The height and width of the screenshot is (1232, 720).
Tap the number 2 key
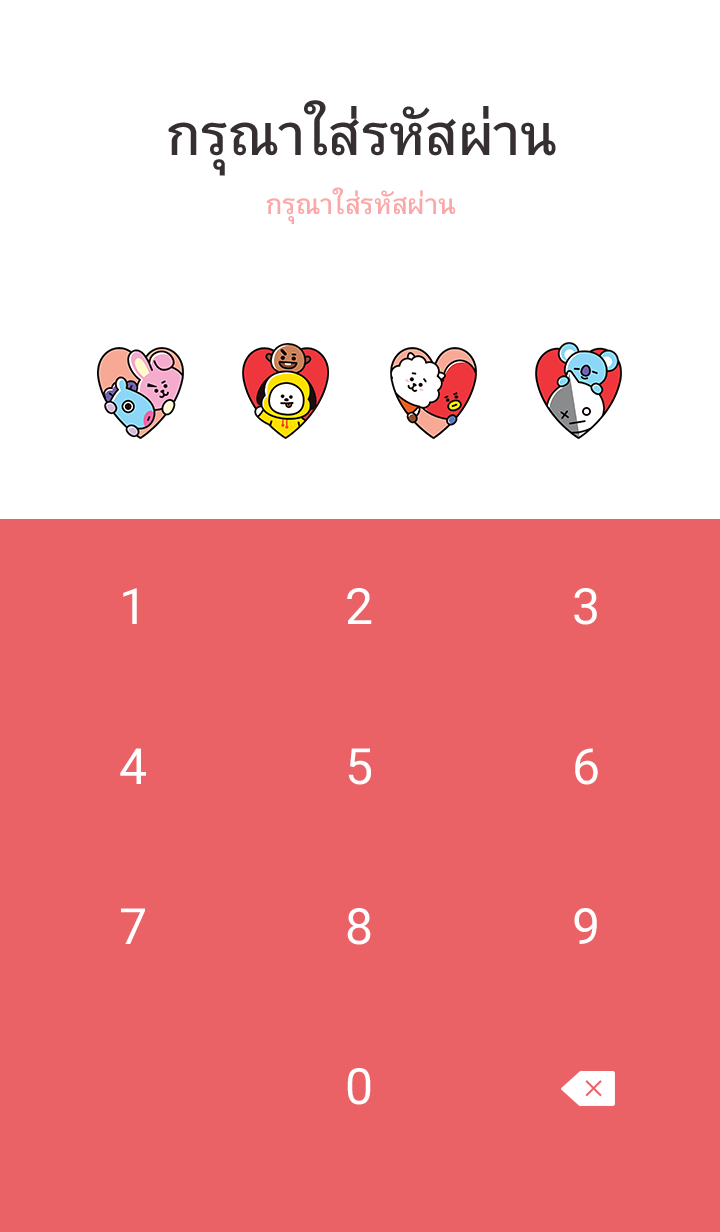pyautogui.click(x=359, y=607)
